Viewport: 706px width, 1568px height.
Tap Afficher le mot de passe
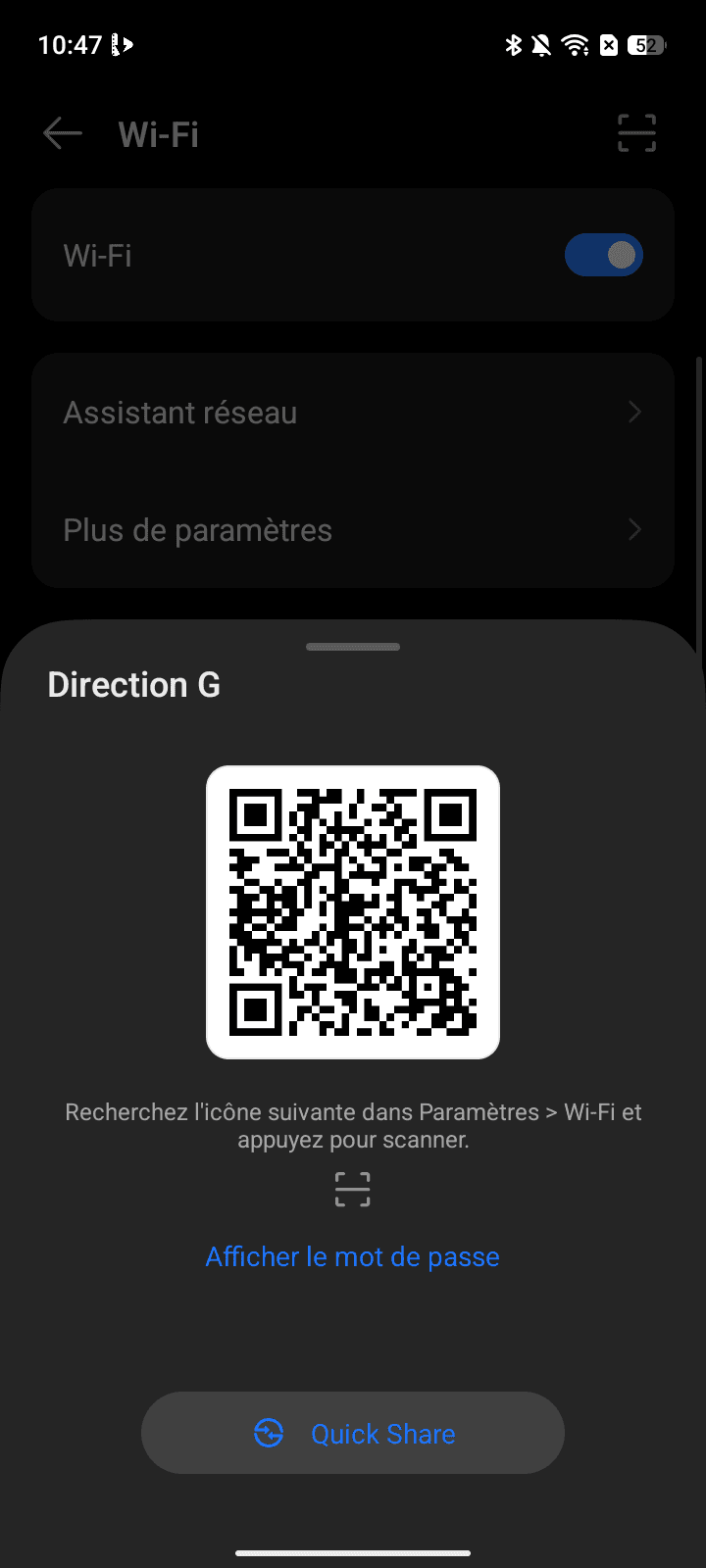tap(352, 1256)
